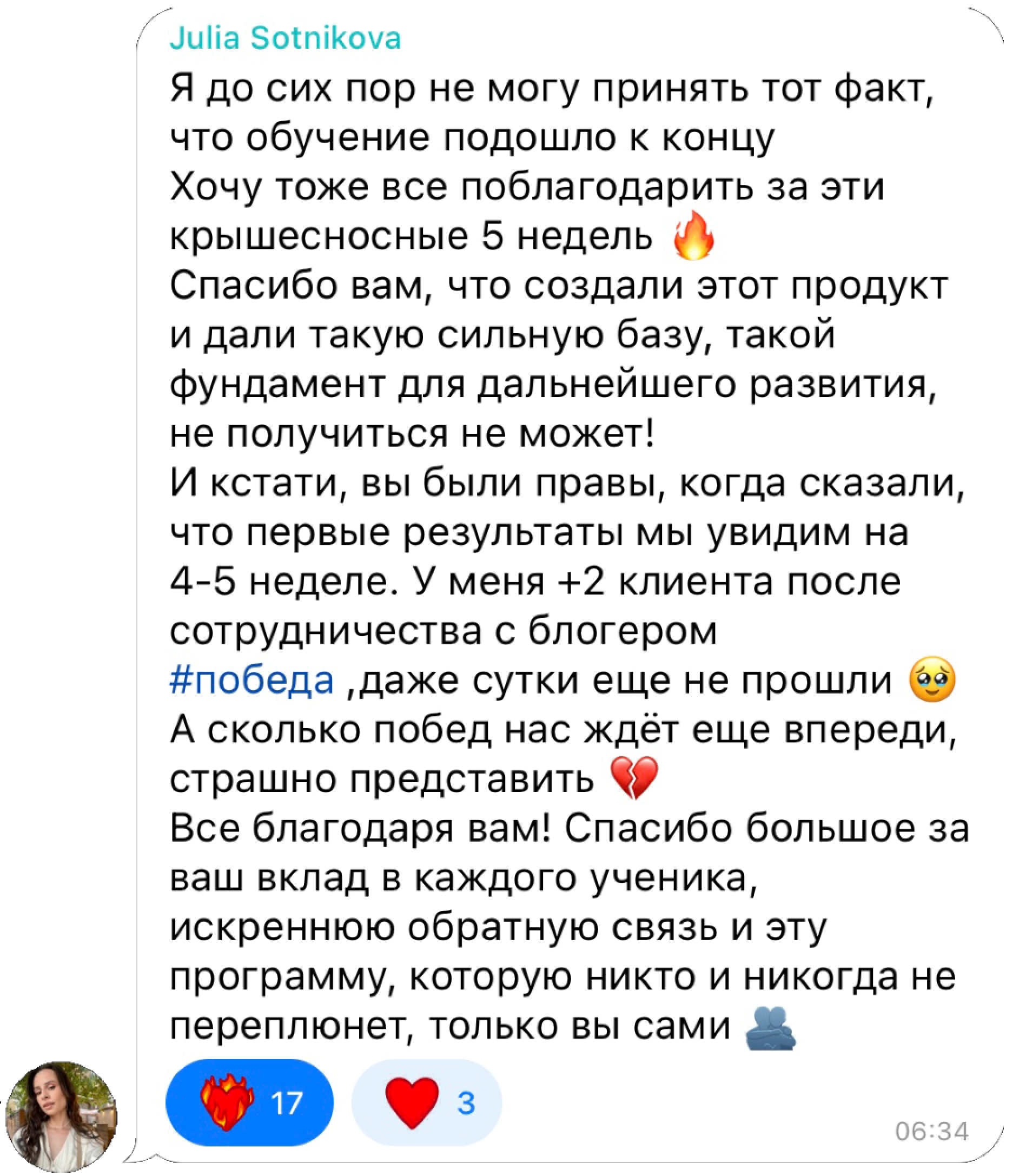
Task: Open the #победа hashtag link
Action: 252,680
